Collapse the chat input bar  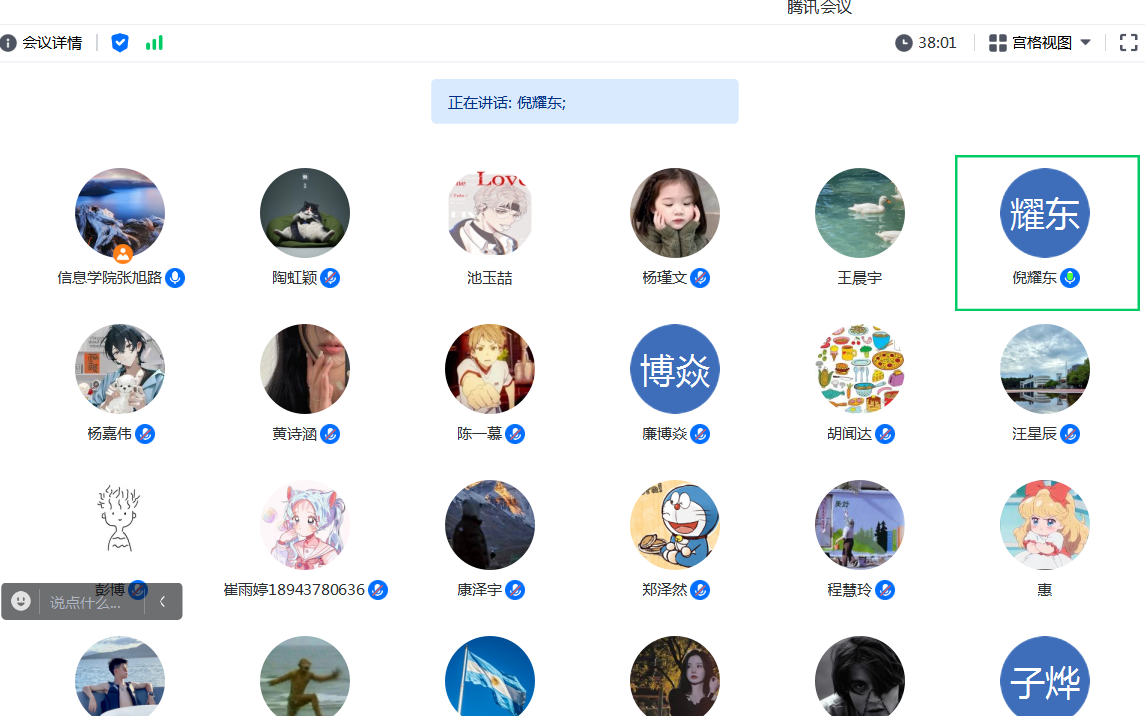[x=163, y=602]
